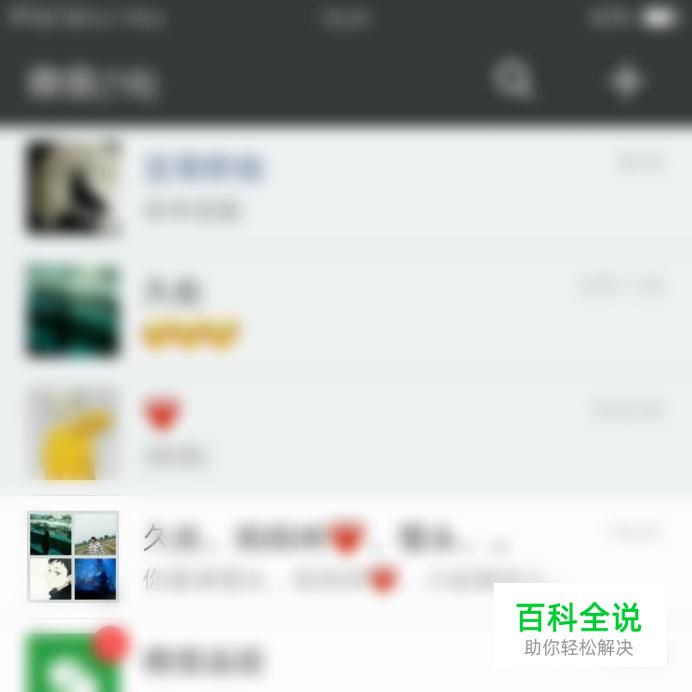Open the search magnifier in header

tap(512, 79)
